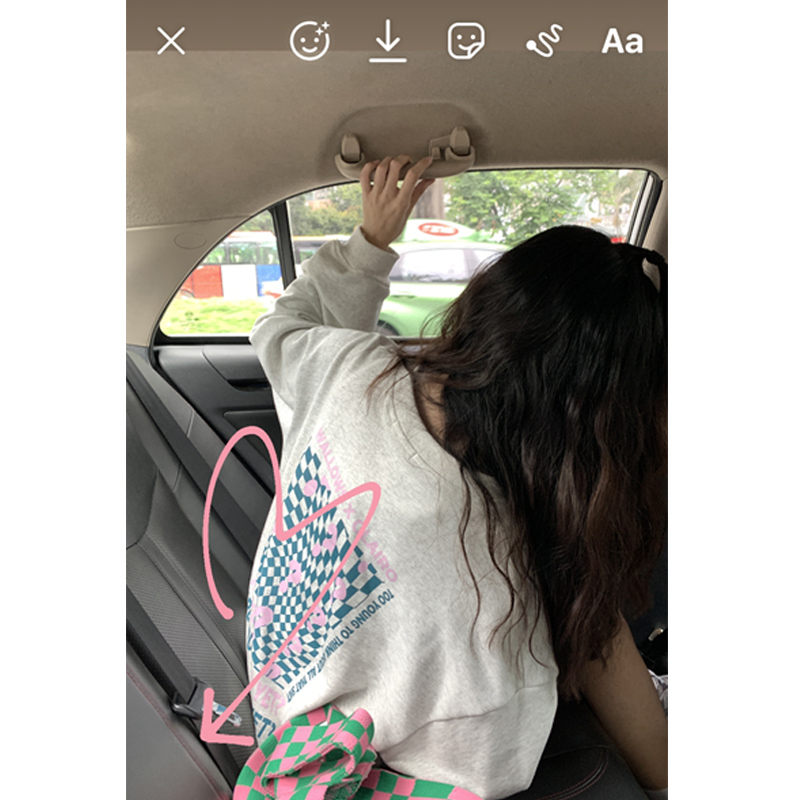Open the sticker tray
800x800 pixels.
coord(466,41)
